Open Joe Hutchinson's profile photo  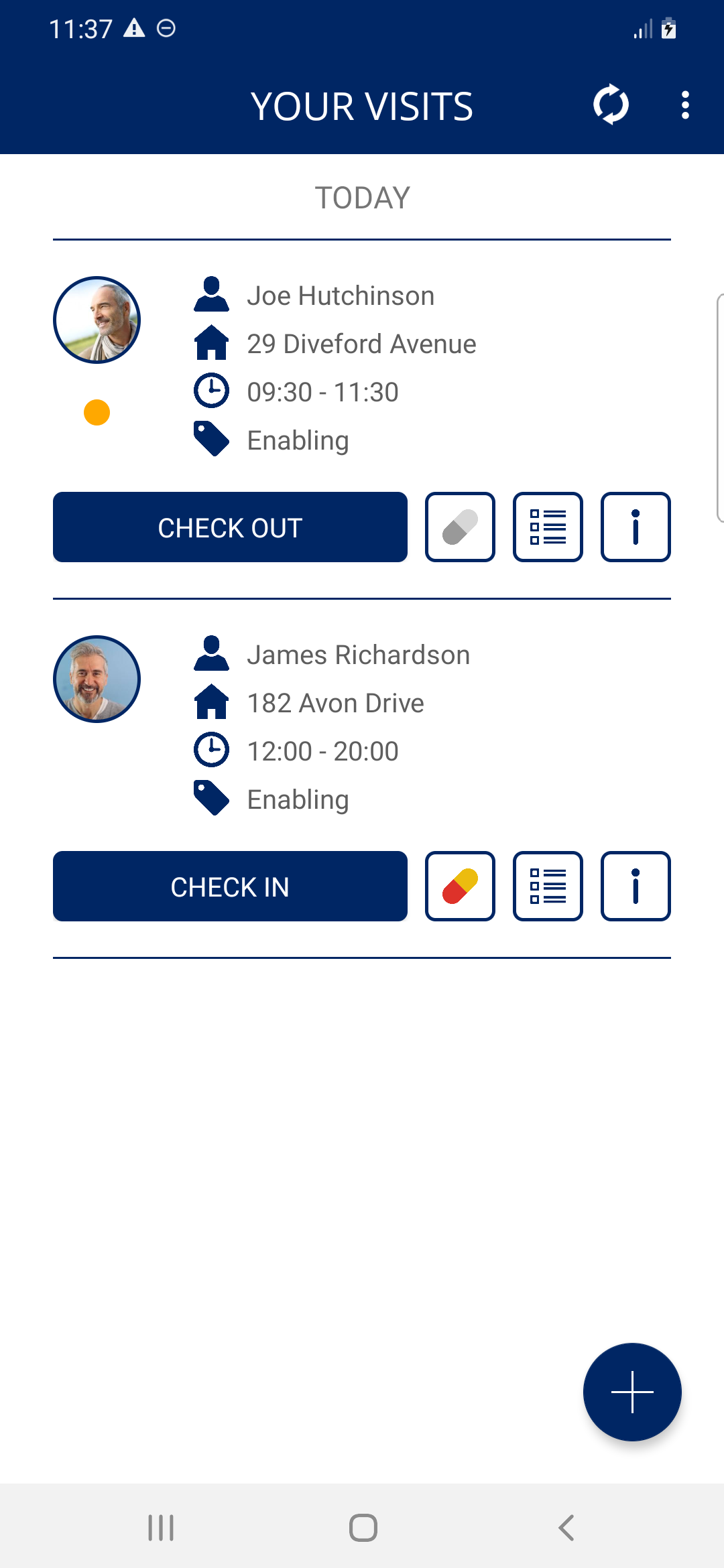[97, 320]
